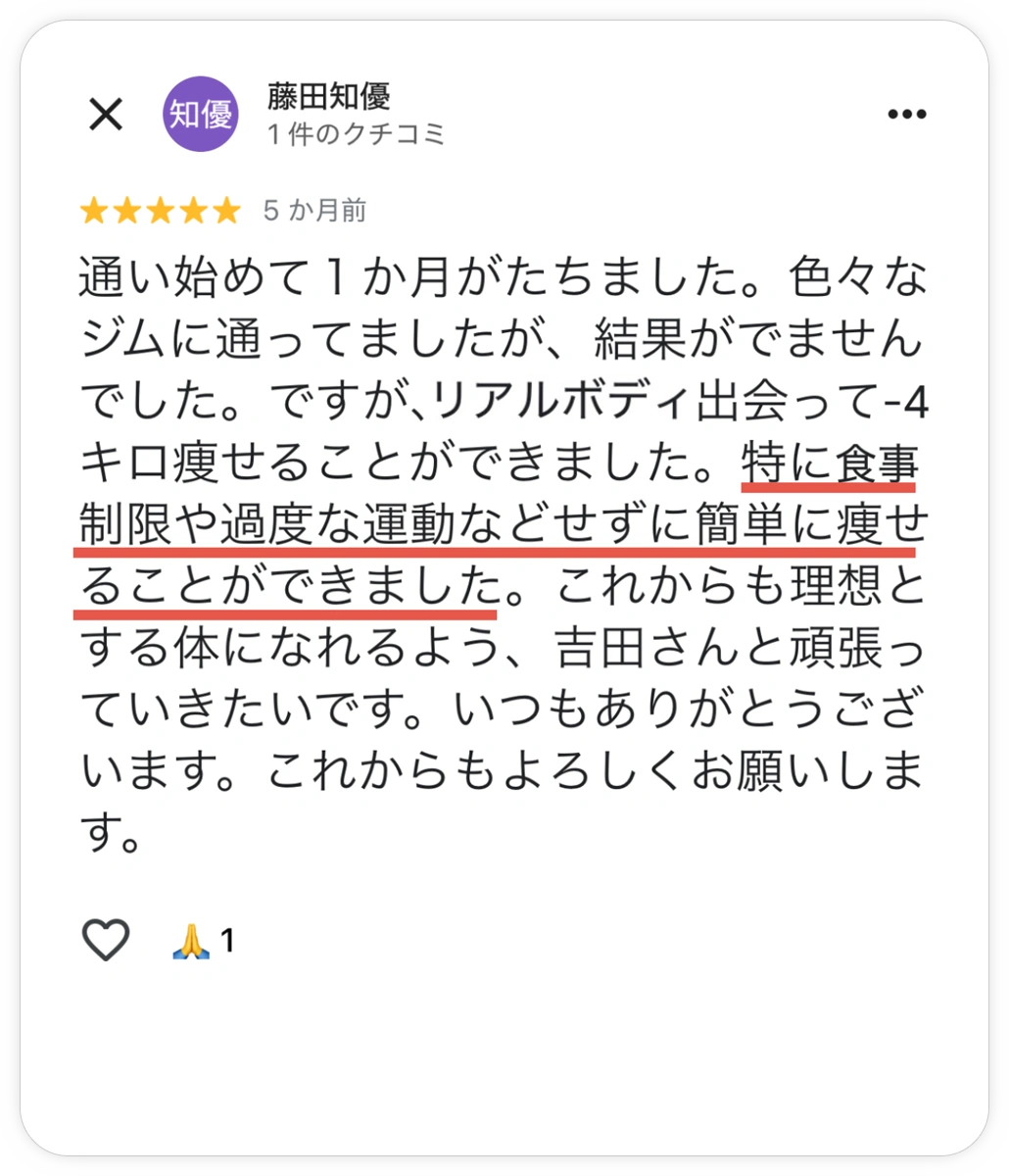
Task: Open the review's more options menu
Action: 906,115
